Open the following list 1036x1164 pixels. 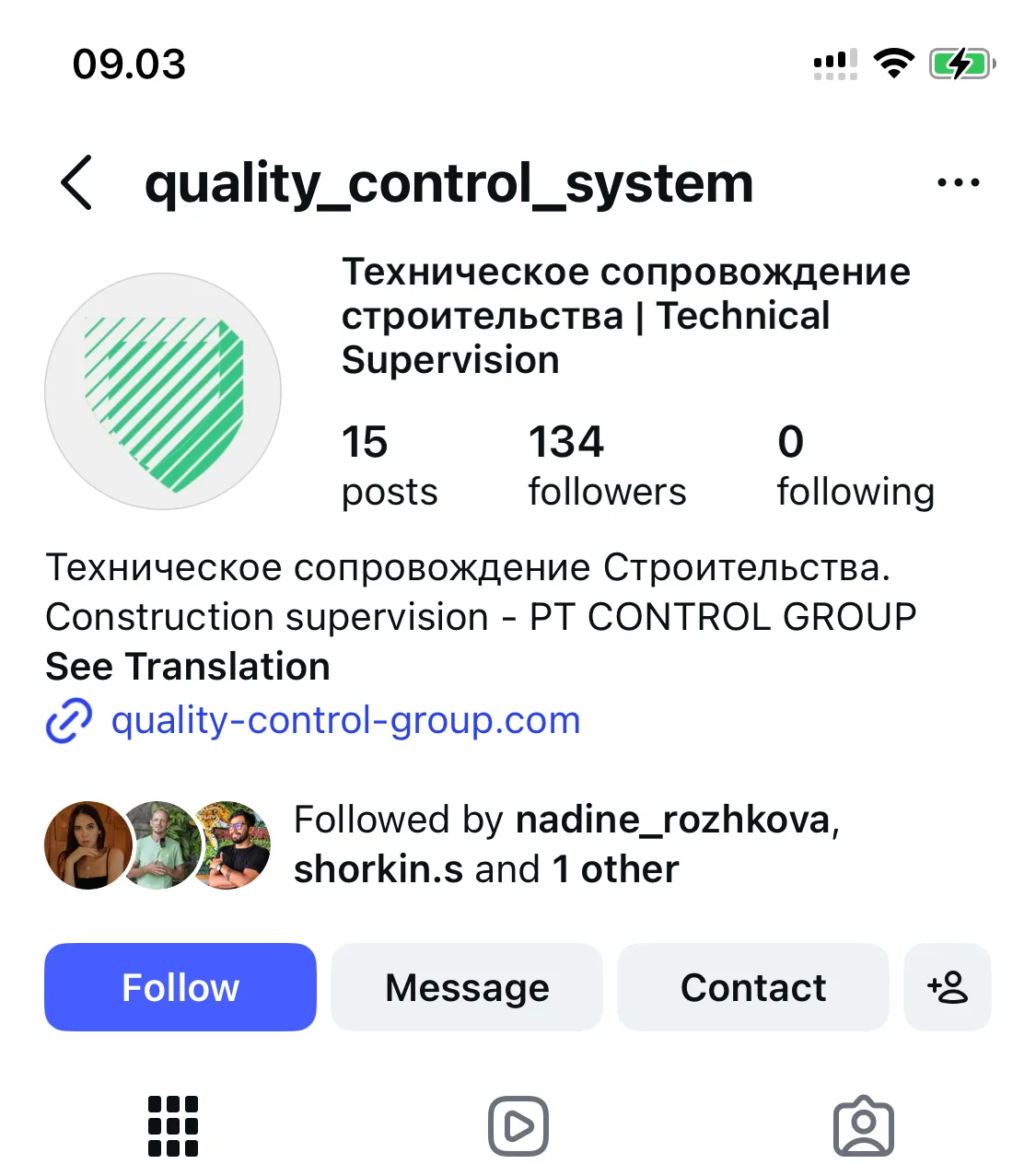[856, 466]
